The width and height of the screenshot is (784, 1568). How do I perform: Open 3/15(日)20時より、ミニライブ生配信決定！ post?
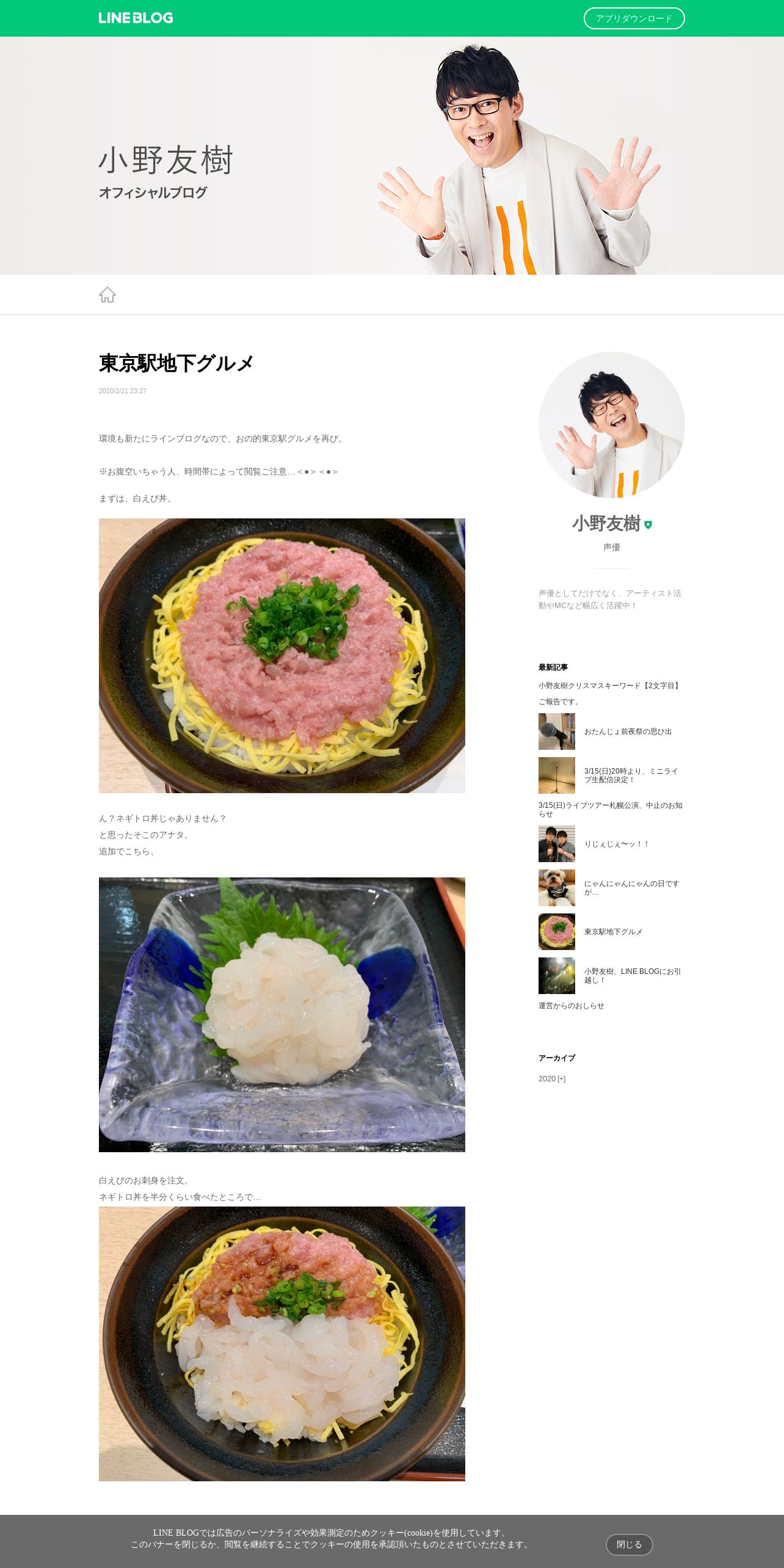(631, 775)
